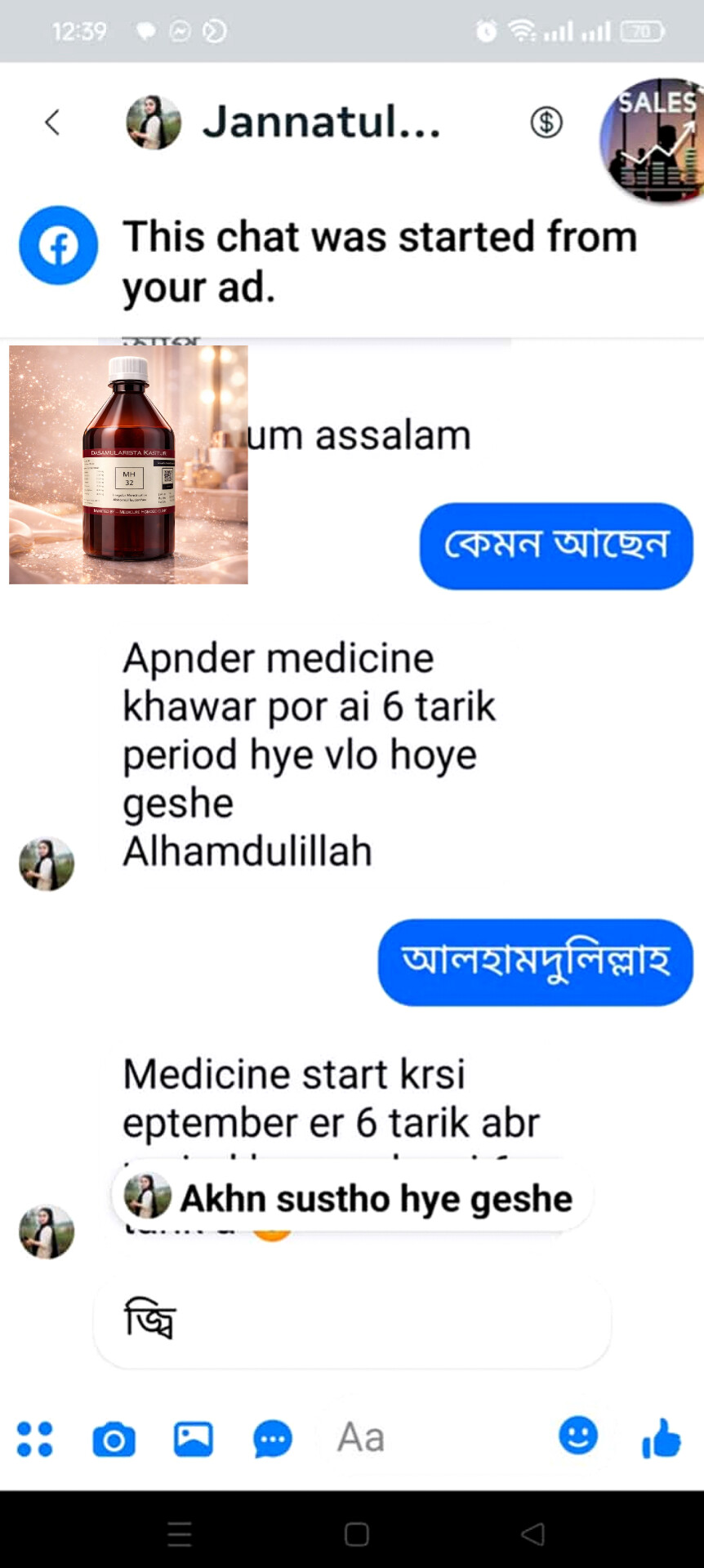
Task: Open the camera to take a photo
Action: pos(114,1439)
